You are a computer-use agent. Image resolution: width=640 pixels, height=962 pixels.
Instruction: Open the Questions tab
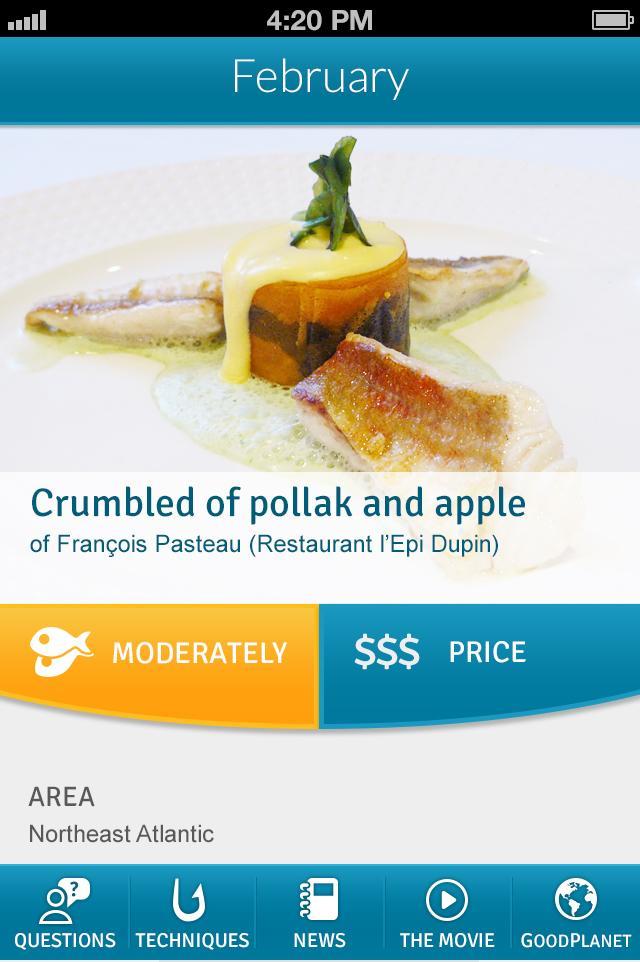64,913
